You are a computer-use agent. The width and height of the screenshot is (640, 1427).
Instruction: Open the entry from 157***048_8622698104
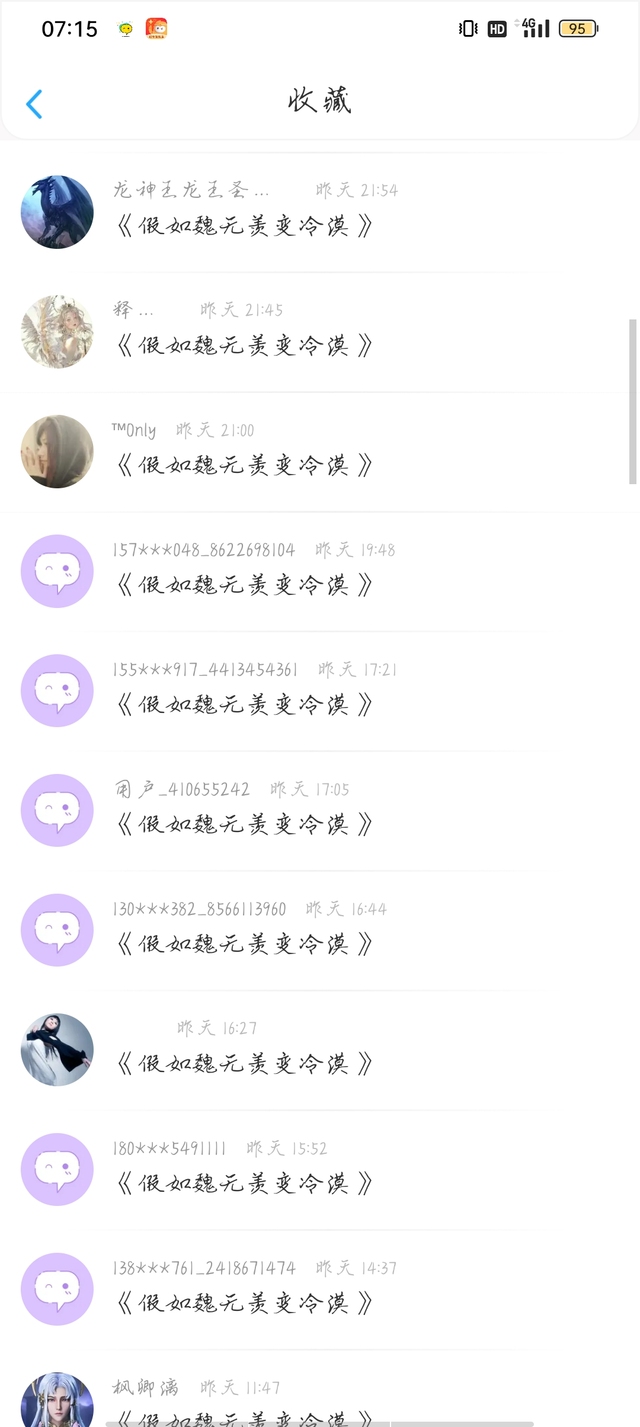click(320, 572)
